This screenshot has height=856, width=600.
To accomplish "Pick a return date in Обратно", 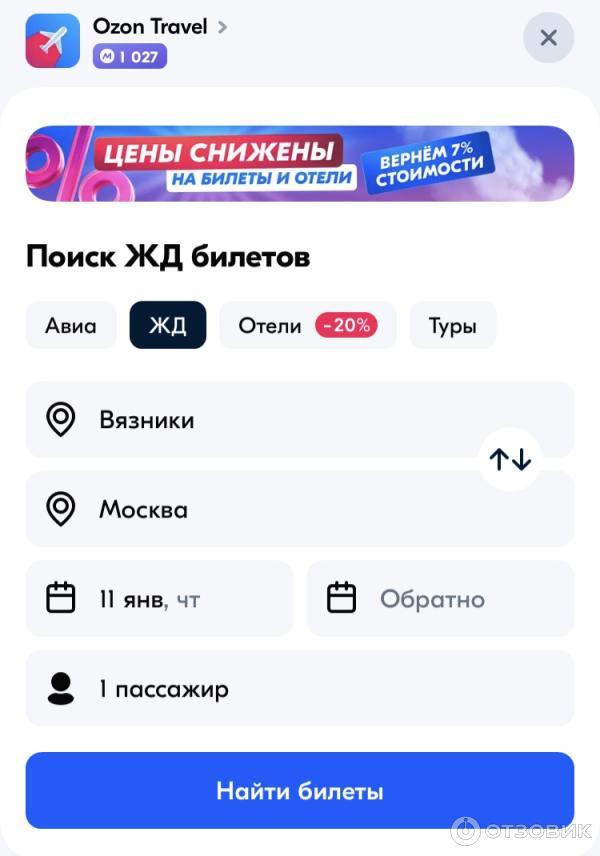I will (x=440, y=599).
